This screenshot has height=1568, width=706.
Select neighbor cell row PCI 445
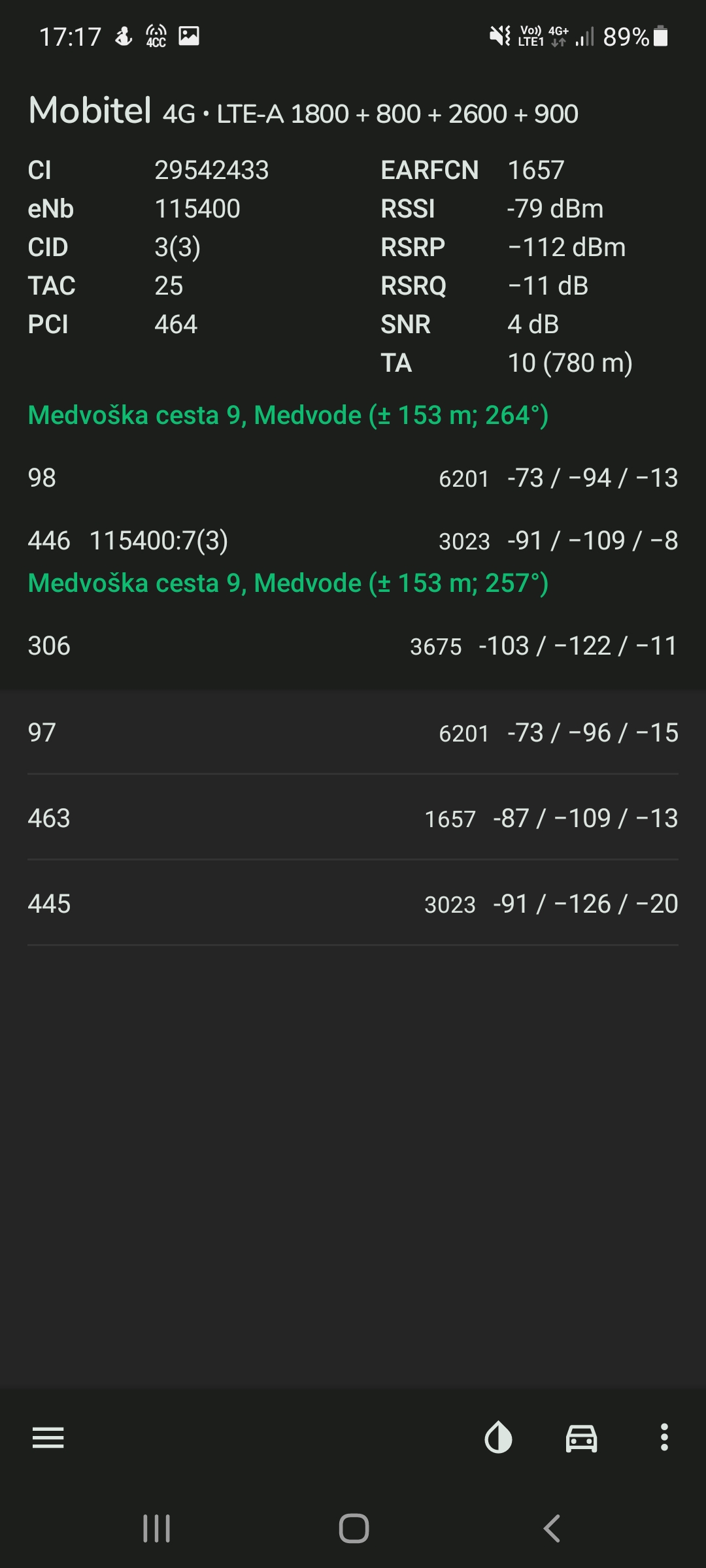tap(353, 904)
